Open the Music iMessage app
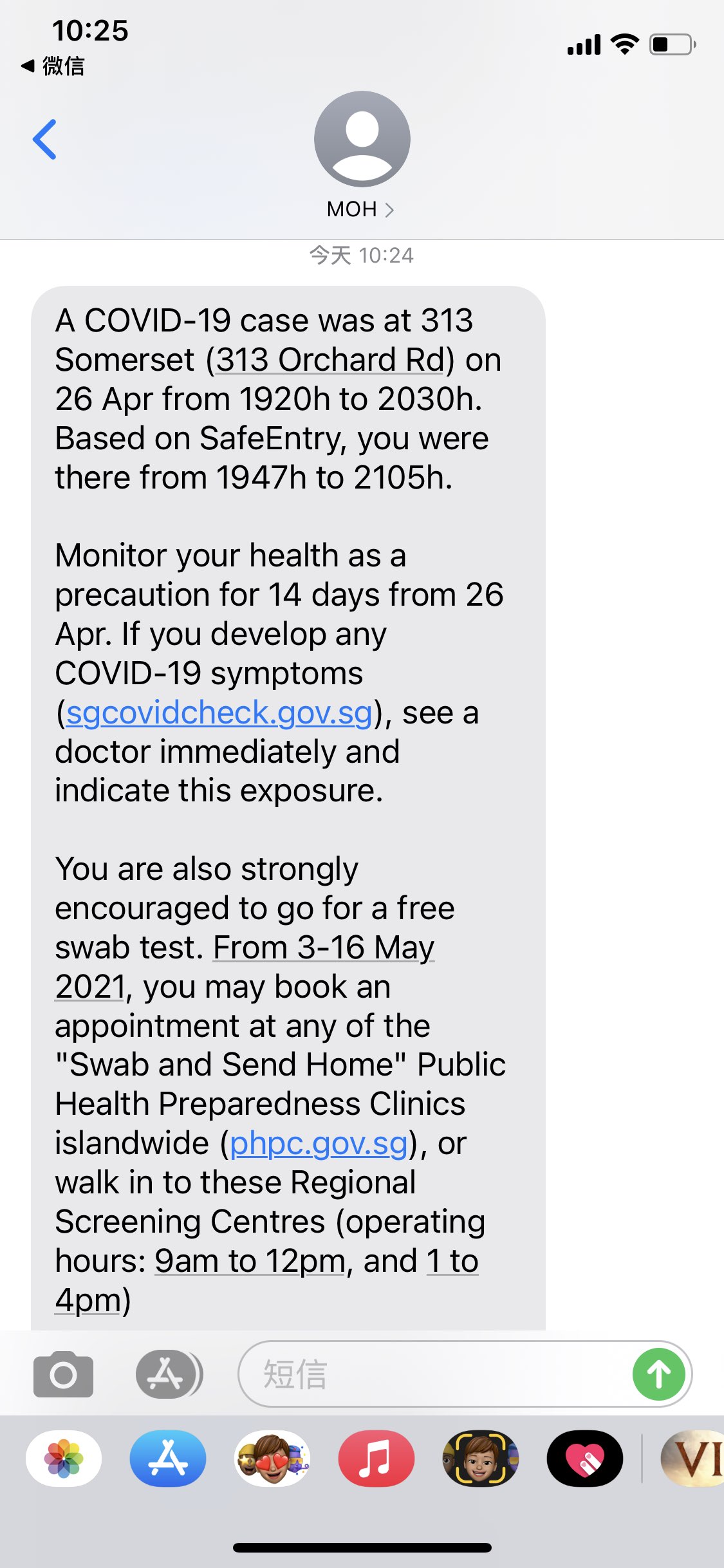724x1568 pixels. [376, 1458]
